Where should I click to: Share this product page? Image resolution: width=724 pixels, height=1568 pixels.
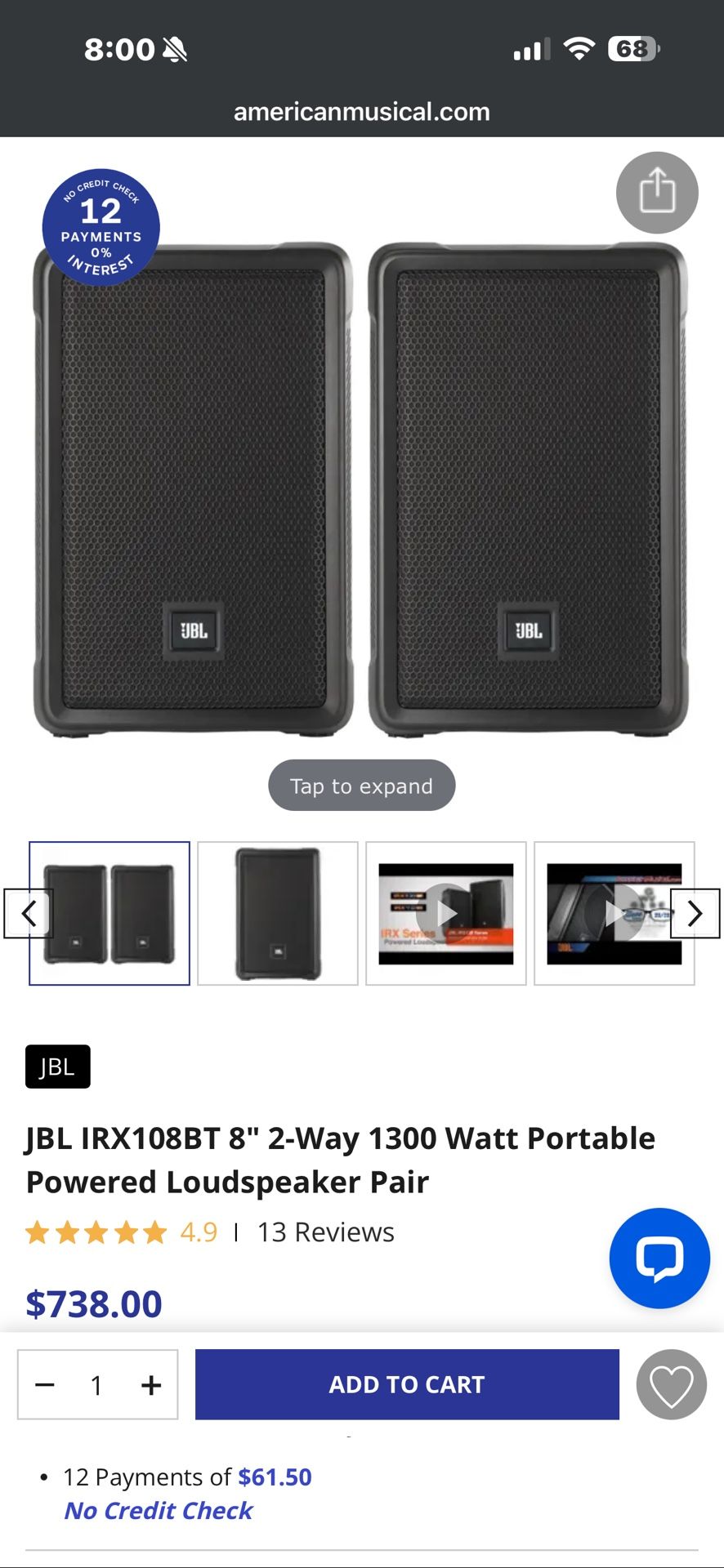pos(657,193)
